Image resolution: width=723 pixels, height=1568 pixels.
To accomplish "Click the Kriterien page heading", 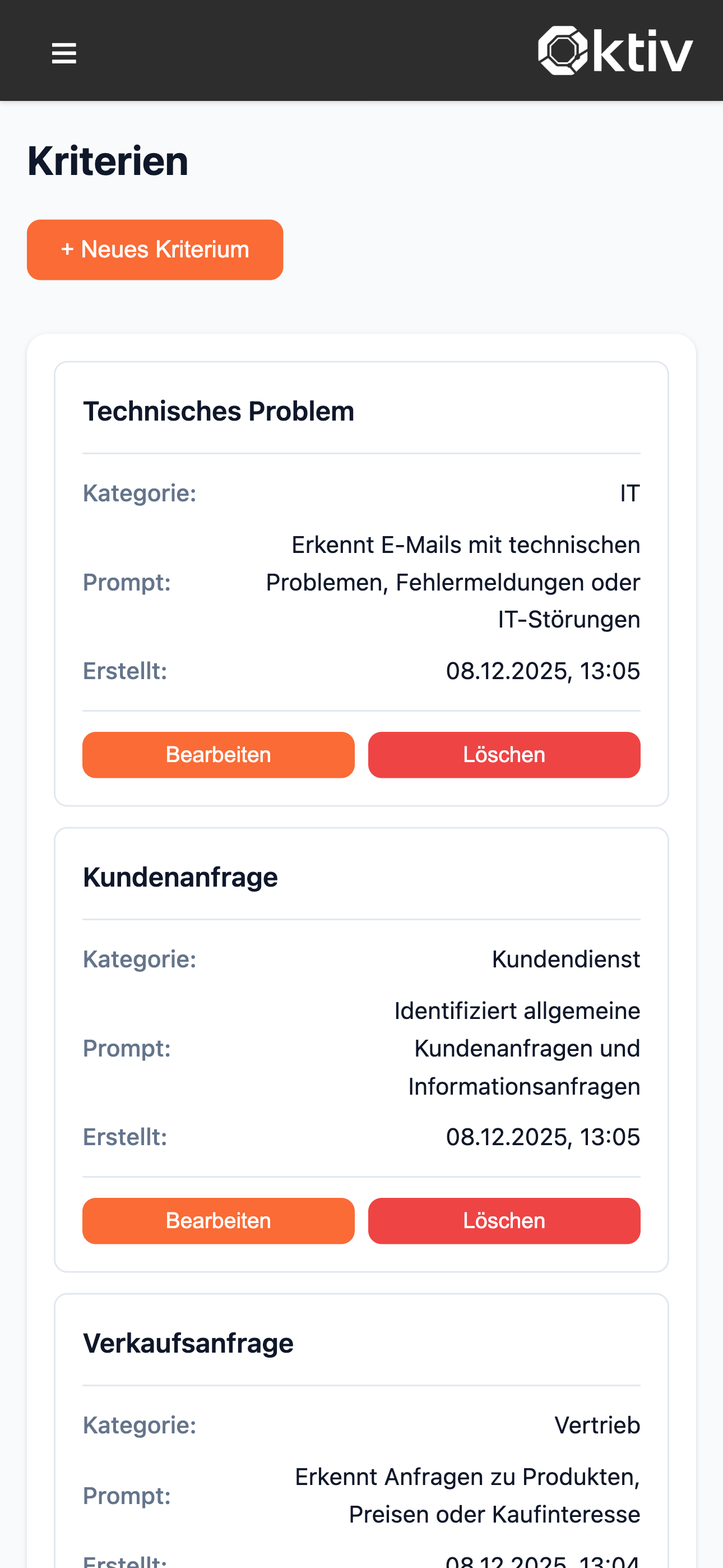I will point(107,161).
